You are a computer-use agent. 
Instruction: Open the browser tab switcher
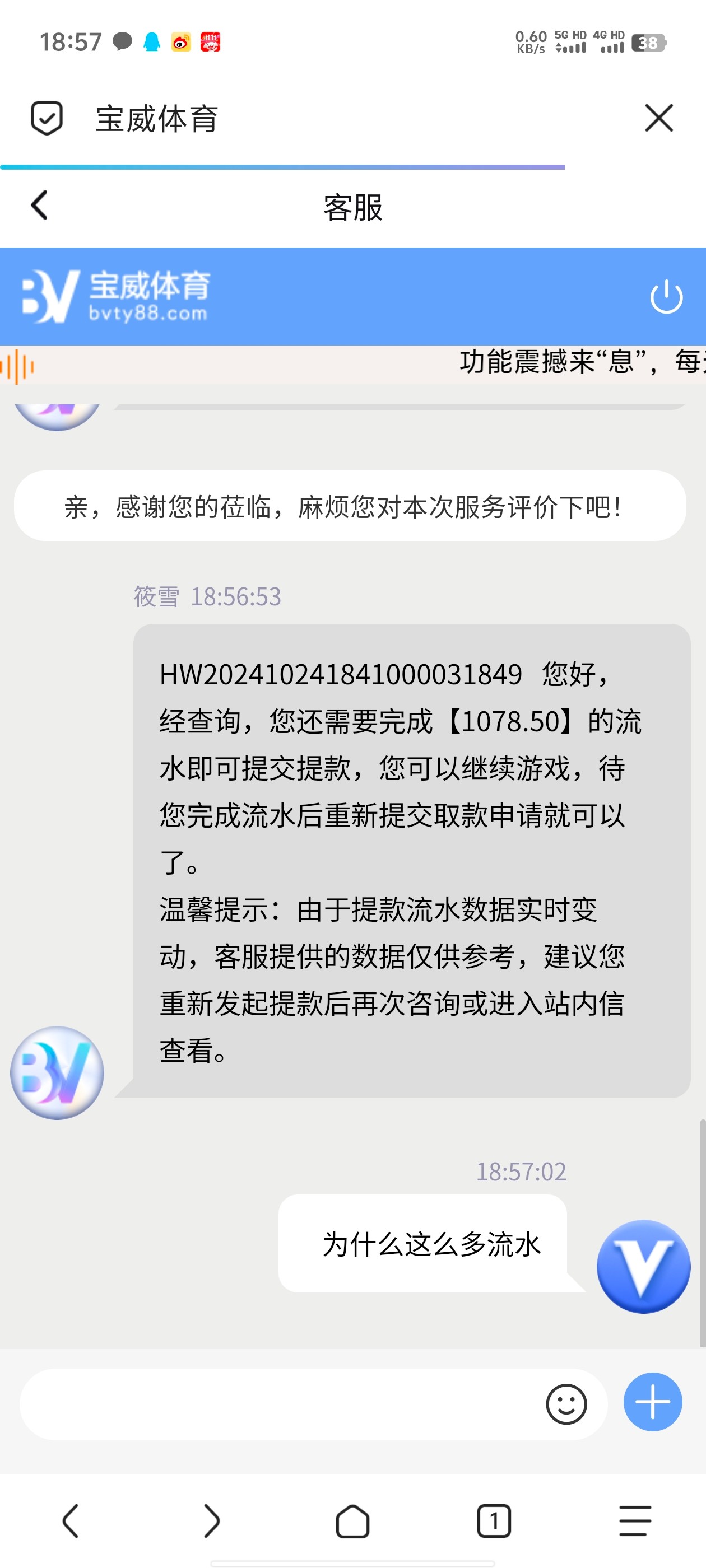tap(494, 1521)
